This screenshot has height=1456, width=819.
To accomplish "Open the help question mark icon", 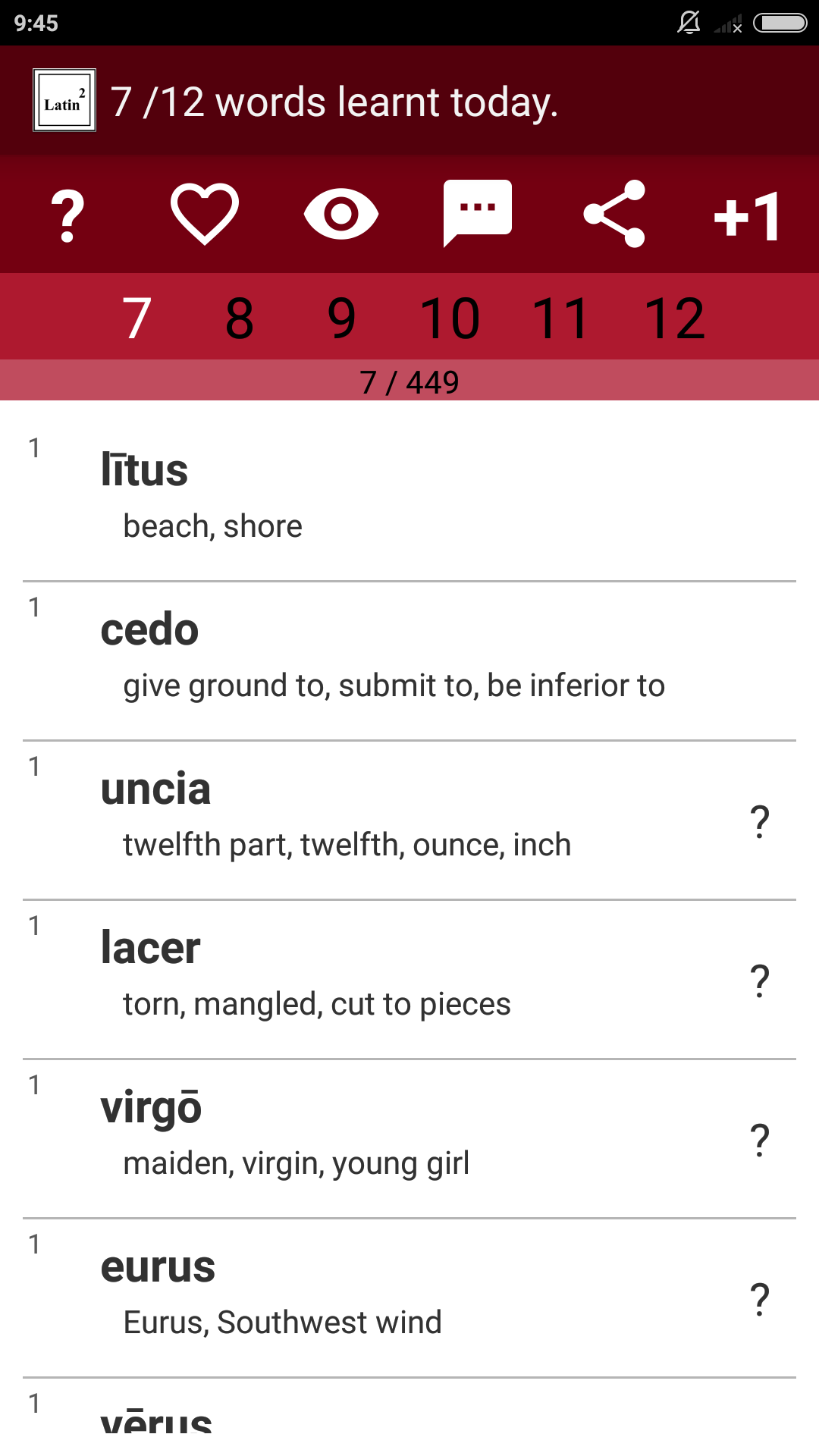I will coord(67,215).
